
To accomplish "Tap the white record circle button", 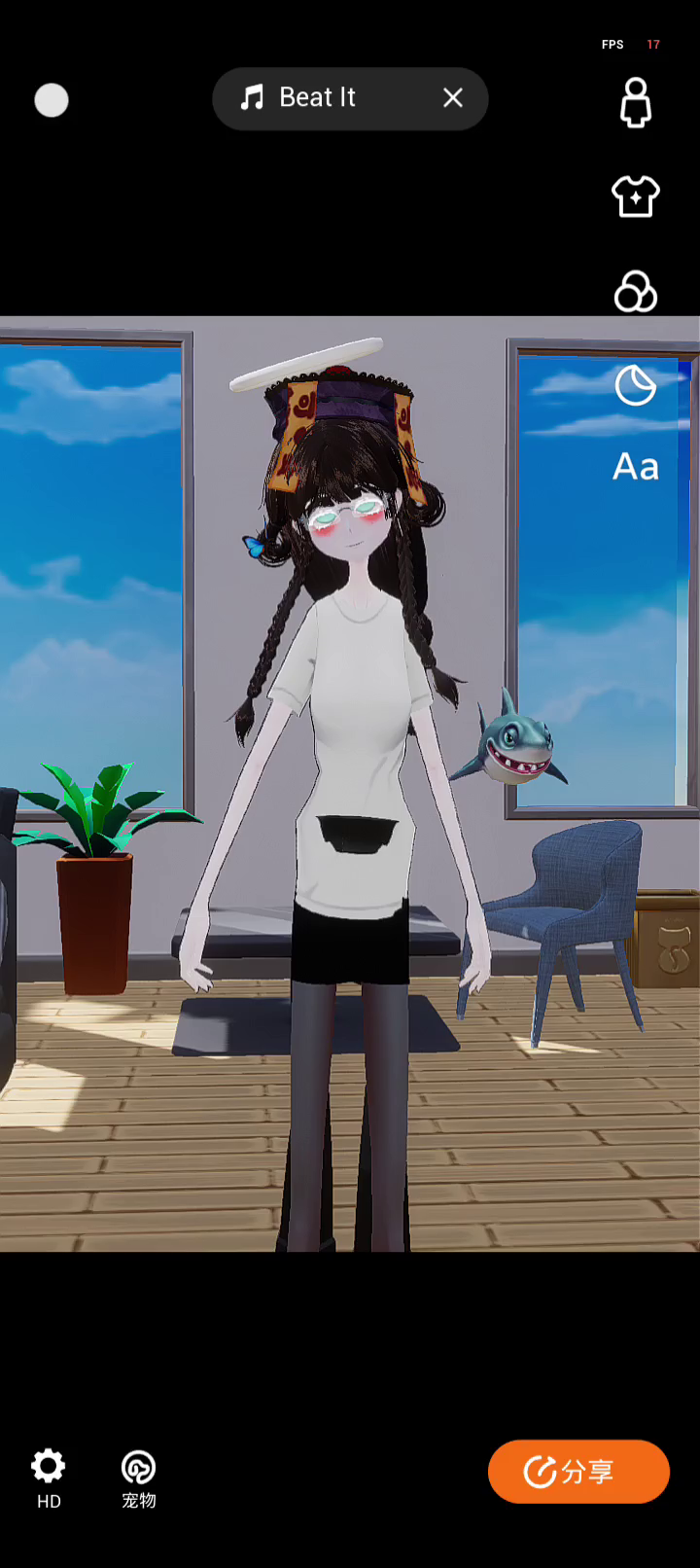I will pyautogui.click(x=52, y=100).
